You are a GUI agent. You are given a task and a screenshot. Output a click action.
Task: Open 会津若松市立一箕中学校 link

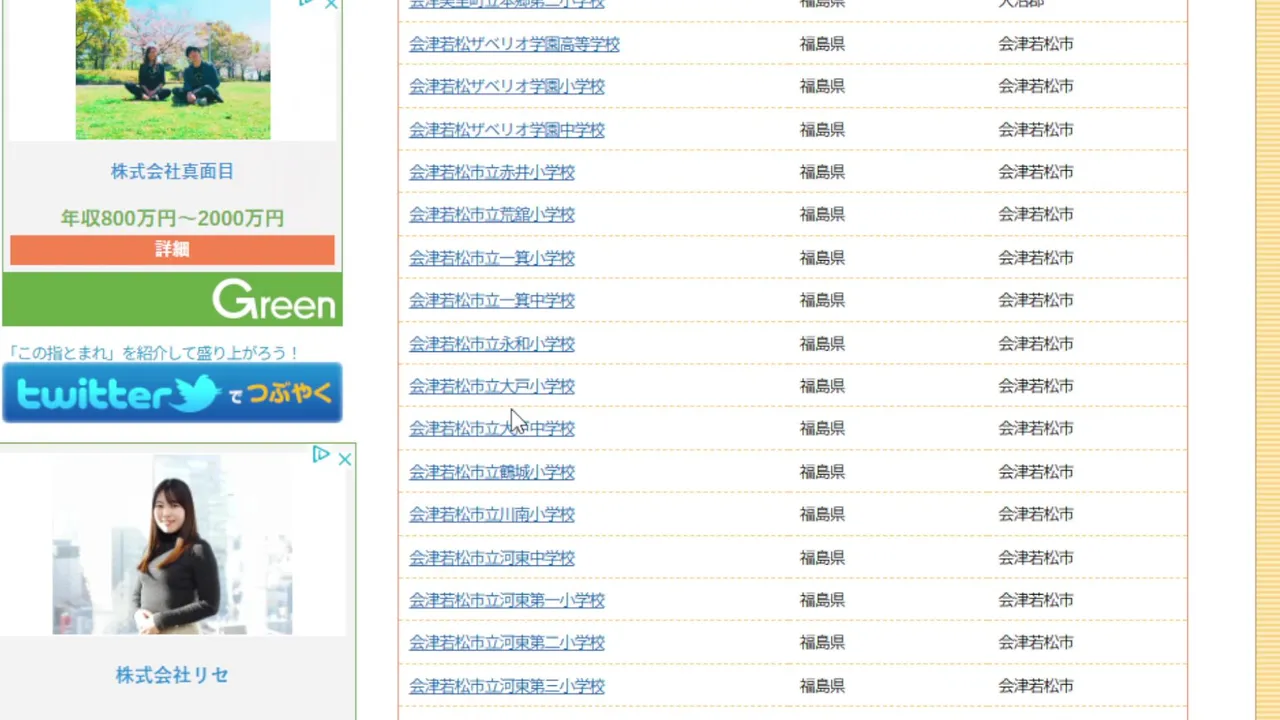tap(492, 300)
